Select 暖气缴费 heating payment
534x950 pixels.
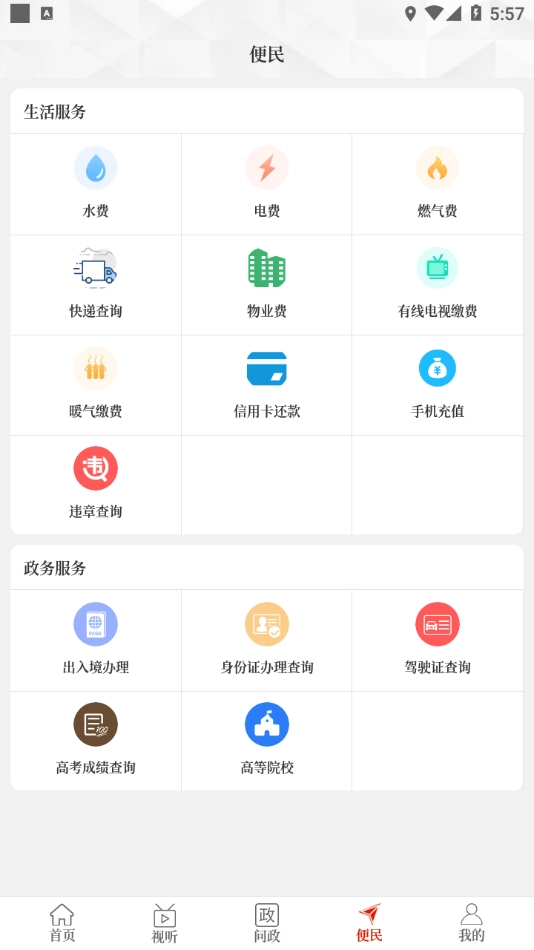(x=96, y=385)
